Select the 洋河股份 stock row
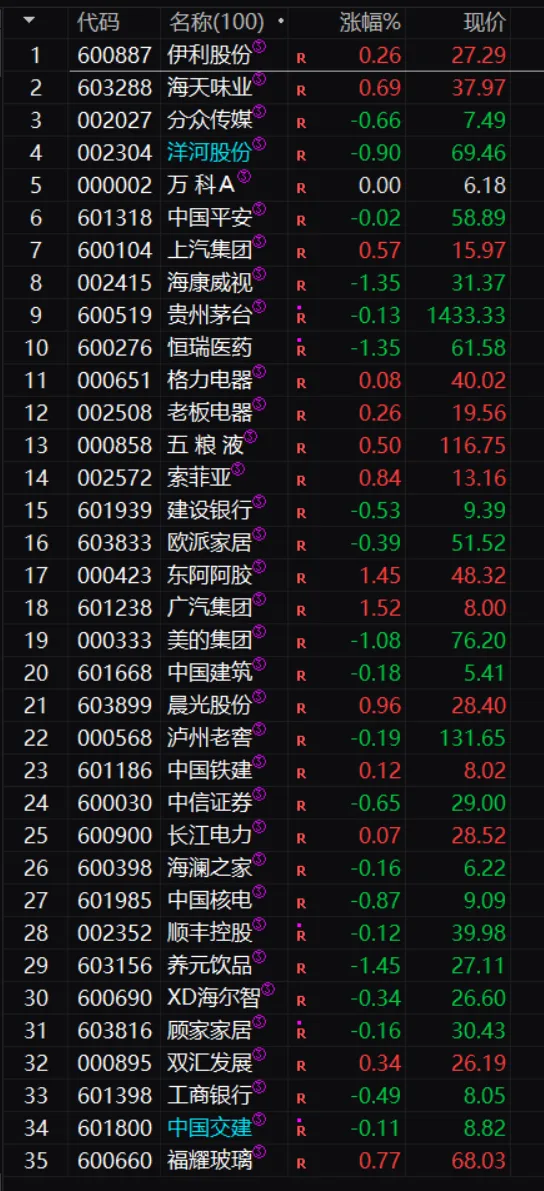Viewport: 544px width, 1191px height. (x=272, y=153)
